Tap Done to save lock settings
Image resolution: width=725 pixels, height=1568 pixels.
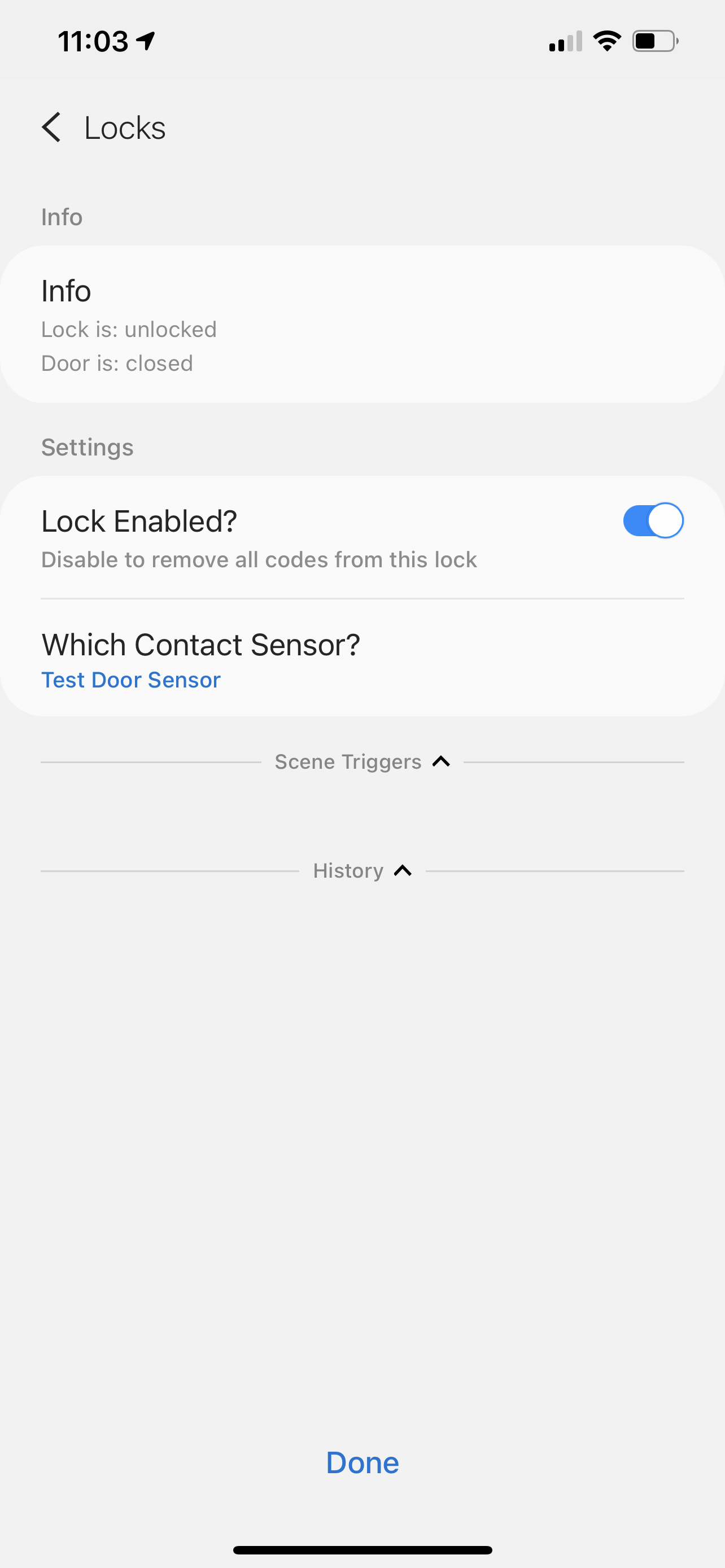click(362, 1462)
